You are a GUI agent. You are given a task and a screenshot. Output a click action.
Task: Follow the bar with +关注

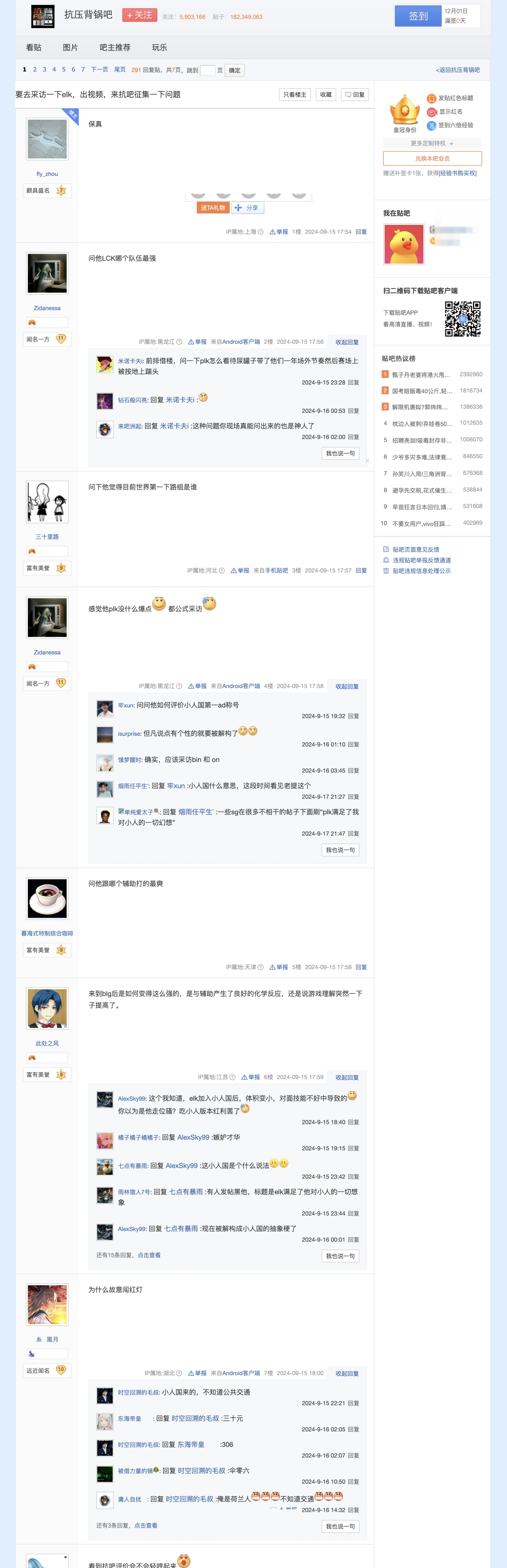tap(139, 15)
